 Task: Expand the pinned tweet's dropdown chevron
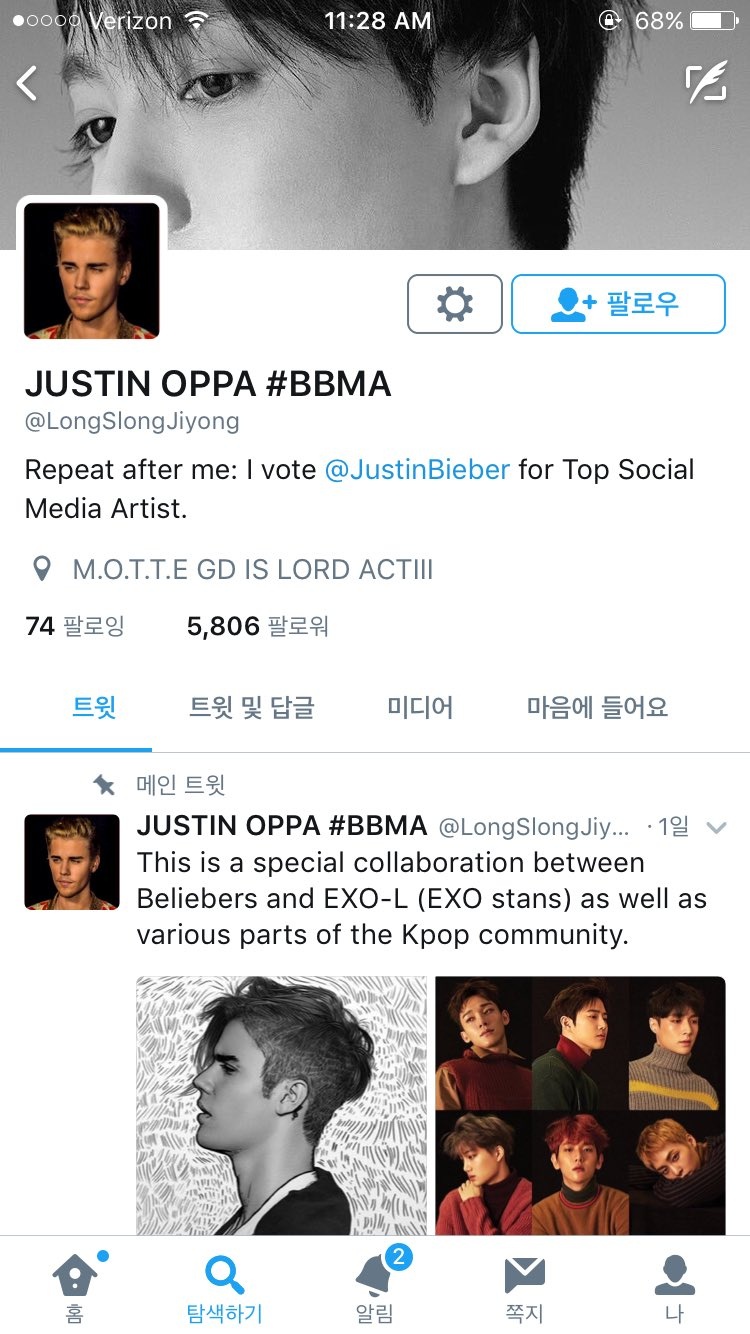pyautogui.click(x=716, y=828)
